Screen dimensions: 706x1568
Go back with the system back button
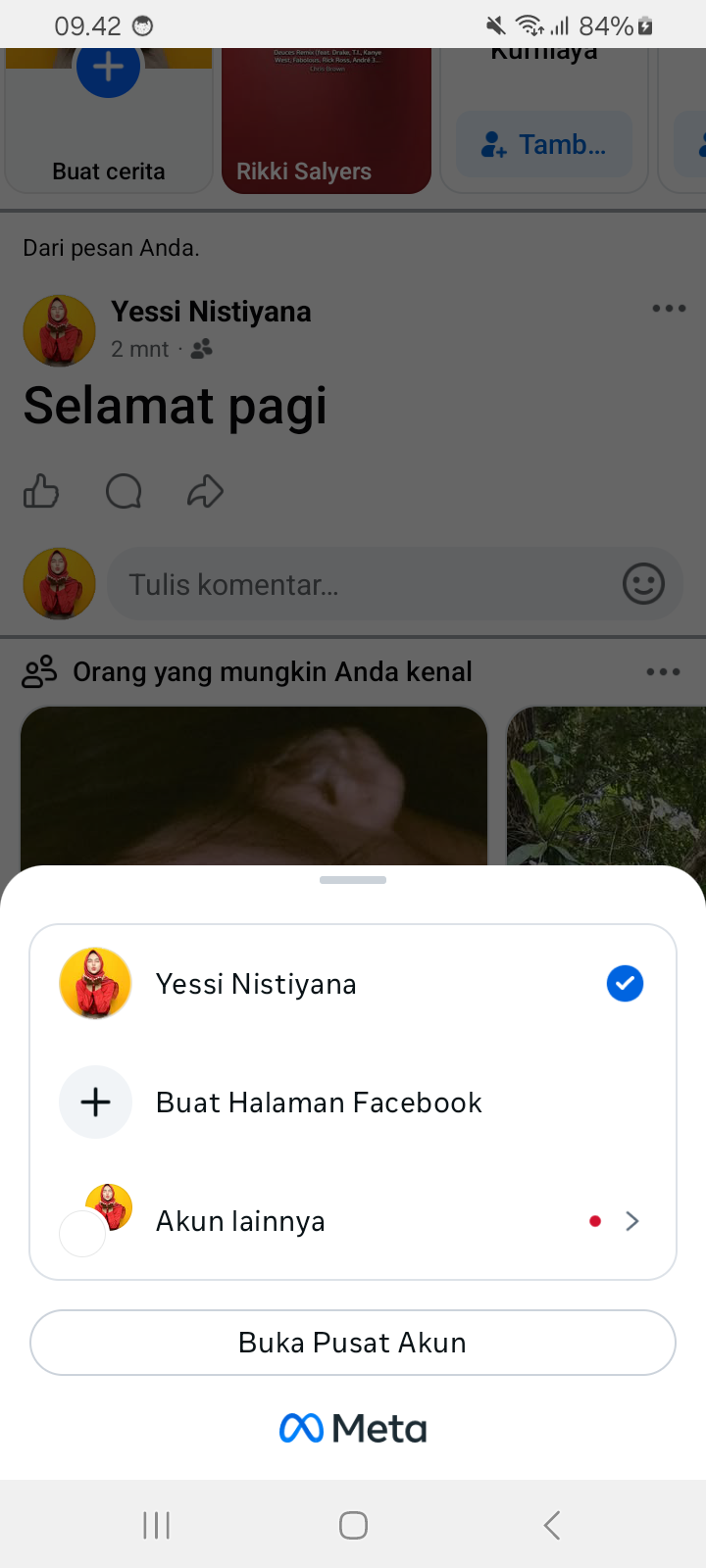(552, 1525)
